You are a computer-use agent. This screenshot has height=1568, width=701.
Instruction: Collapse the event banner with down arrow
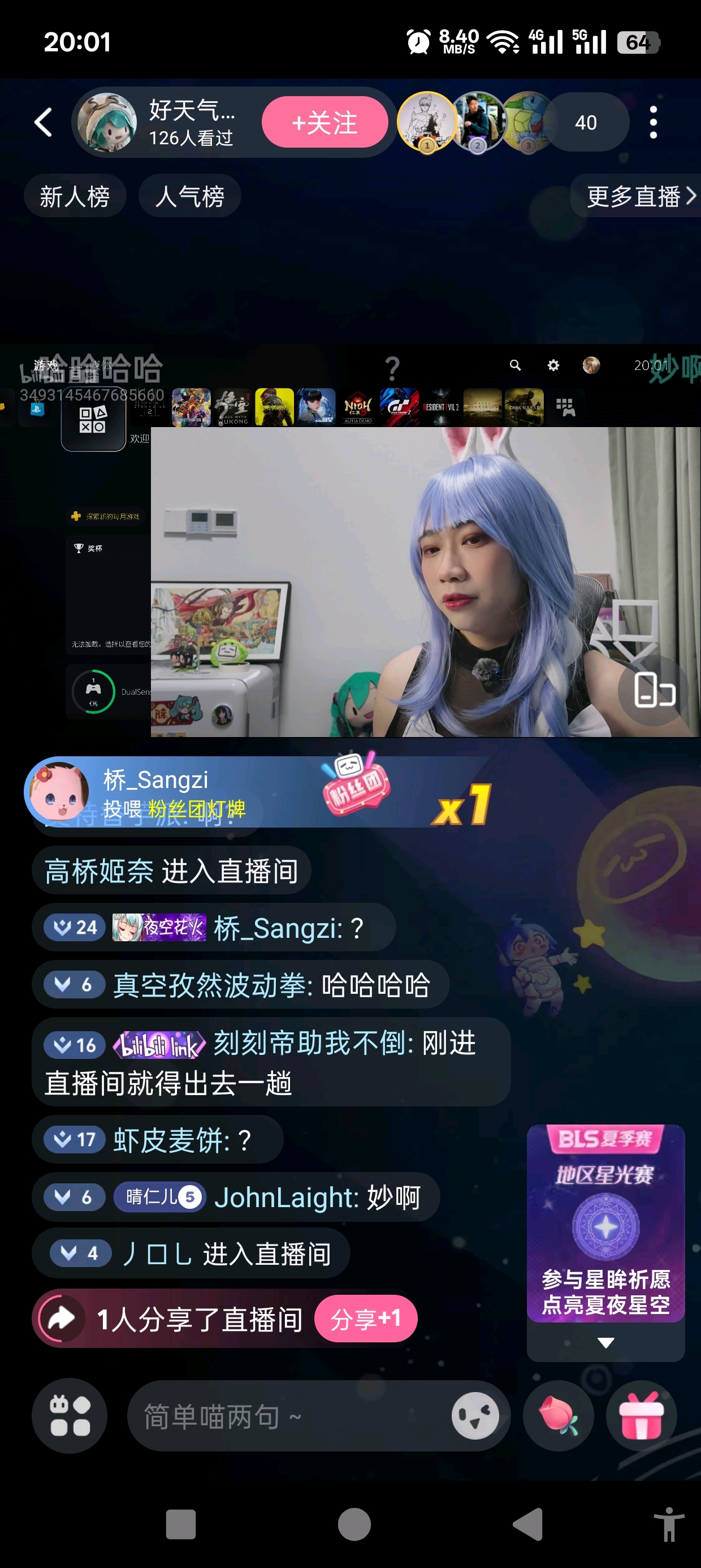tap(605, 1343)
